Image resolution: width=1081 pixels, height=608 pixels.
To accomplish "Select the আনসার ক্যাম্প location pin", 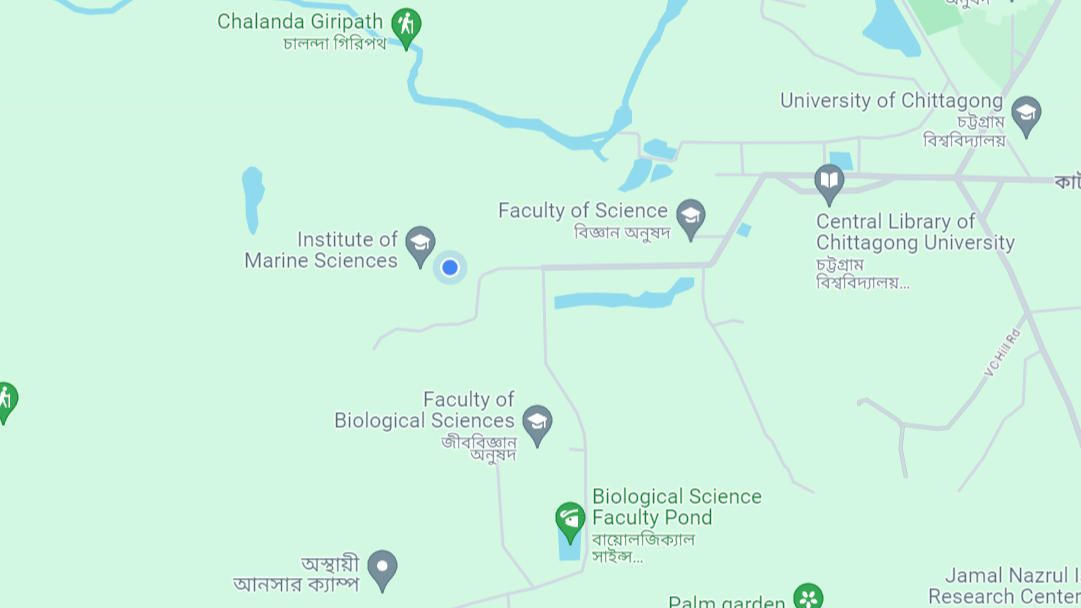I will [382, 568].
